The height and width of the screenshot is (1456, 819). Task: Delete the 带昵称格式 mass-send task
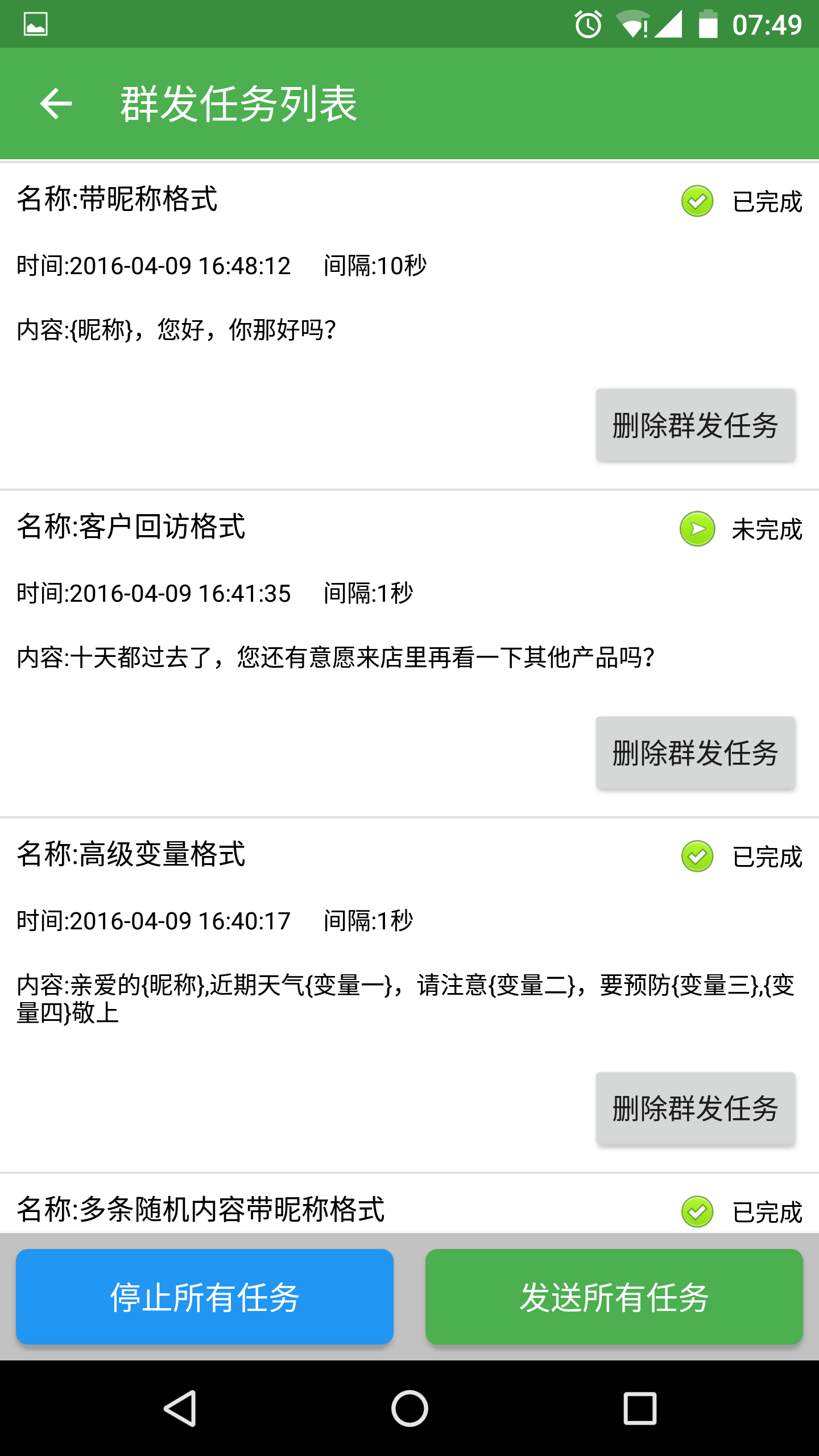(695, 425)
